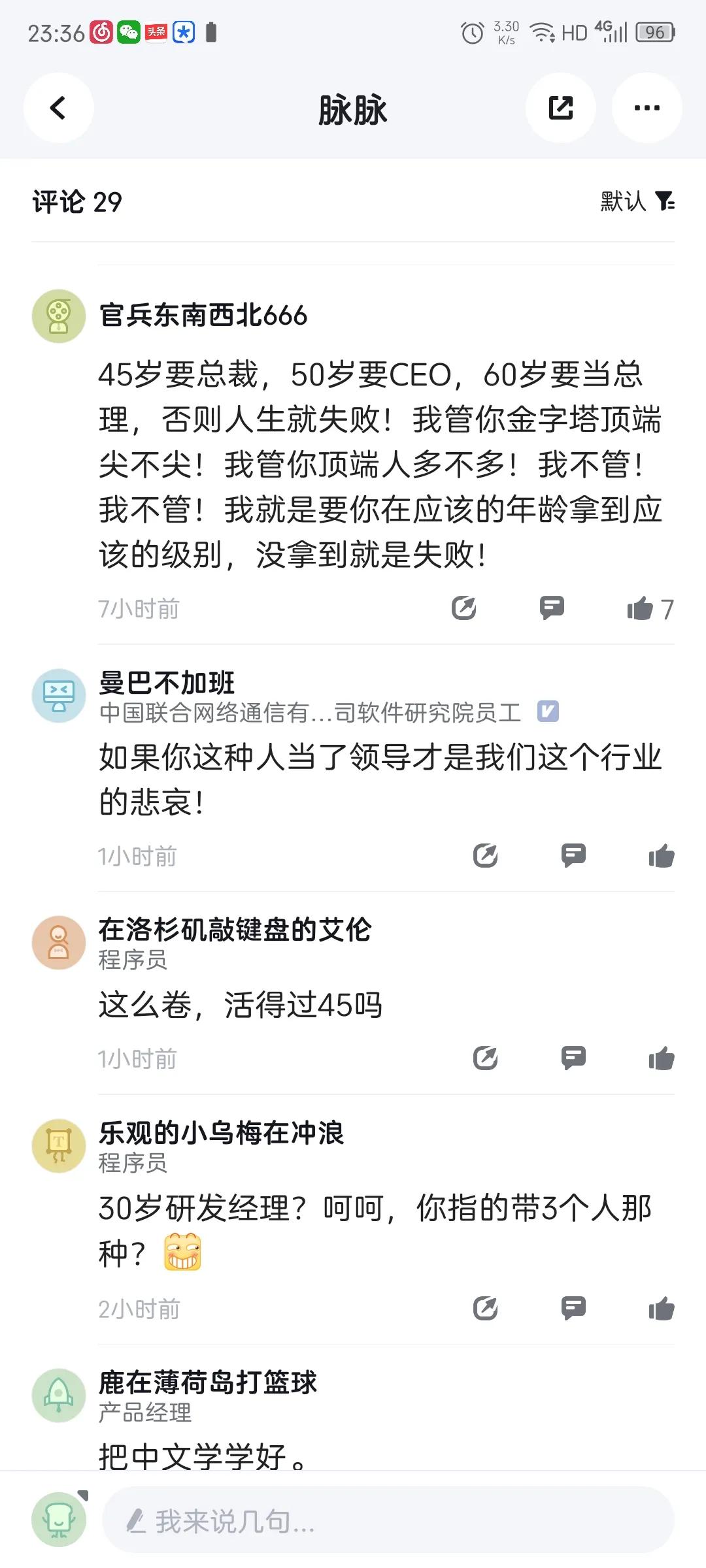Like 曼巴不加班's comment
This screenshot has height=1568, width=706.
click(x=662, y=853)
